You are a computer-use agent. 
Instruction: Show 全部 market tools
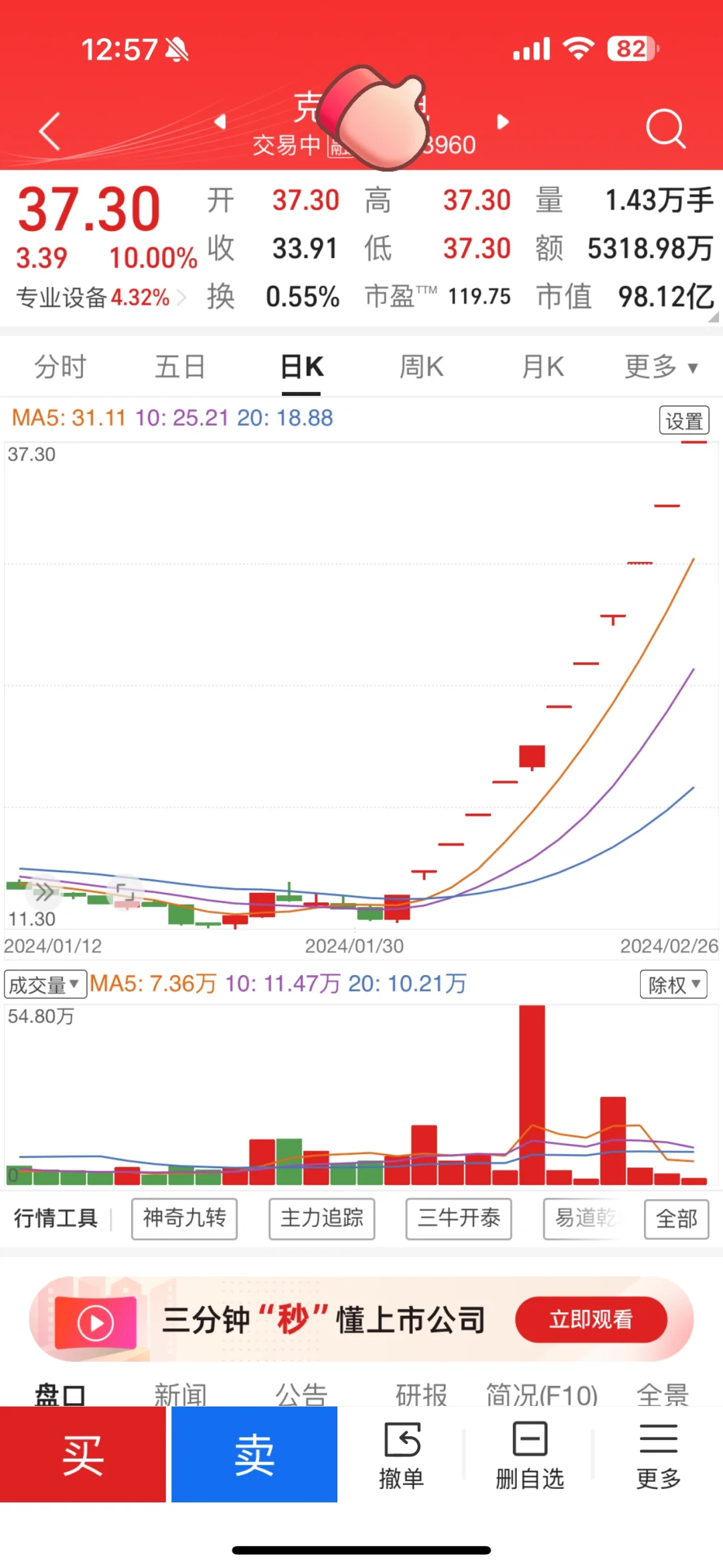coord(676,1219)
